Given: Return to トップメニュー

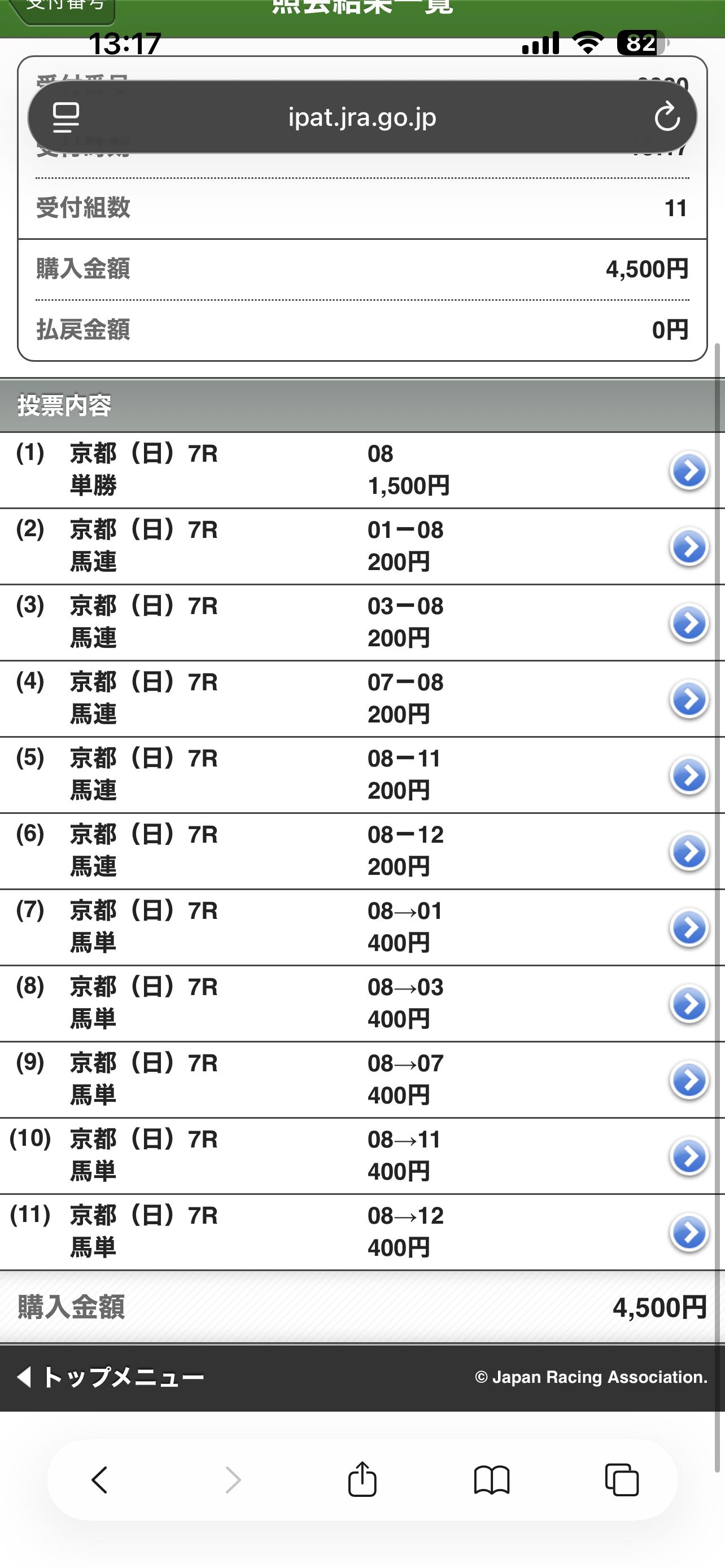Looking at the screenshot, I should coord(111,1377).
